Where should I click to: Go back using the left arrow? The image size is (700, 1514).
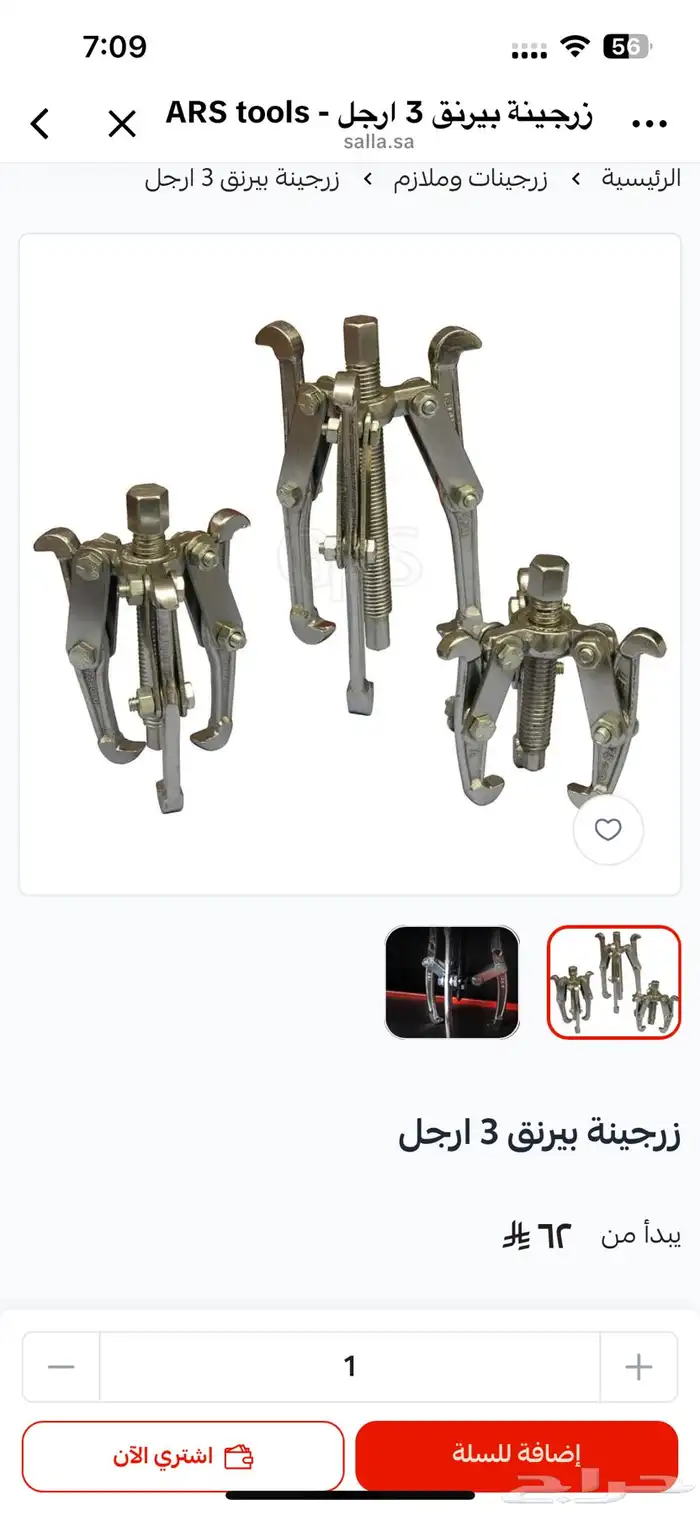pos(40,124)
